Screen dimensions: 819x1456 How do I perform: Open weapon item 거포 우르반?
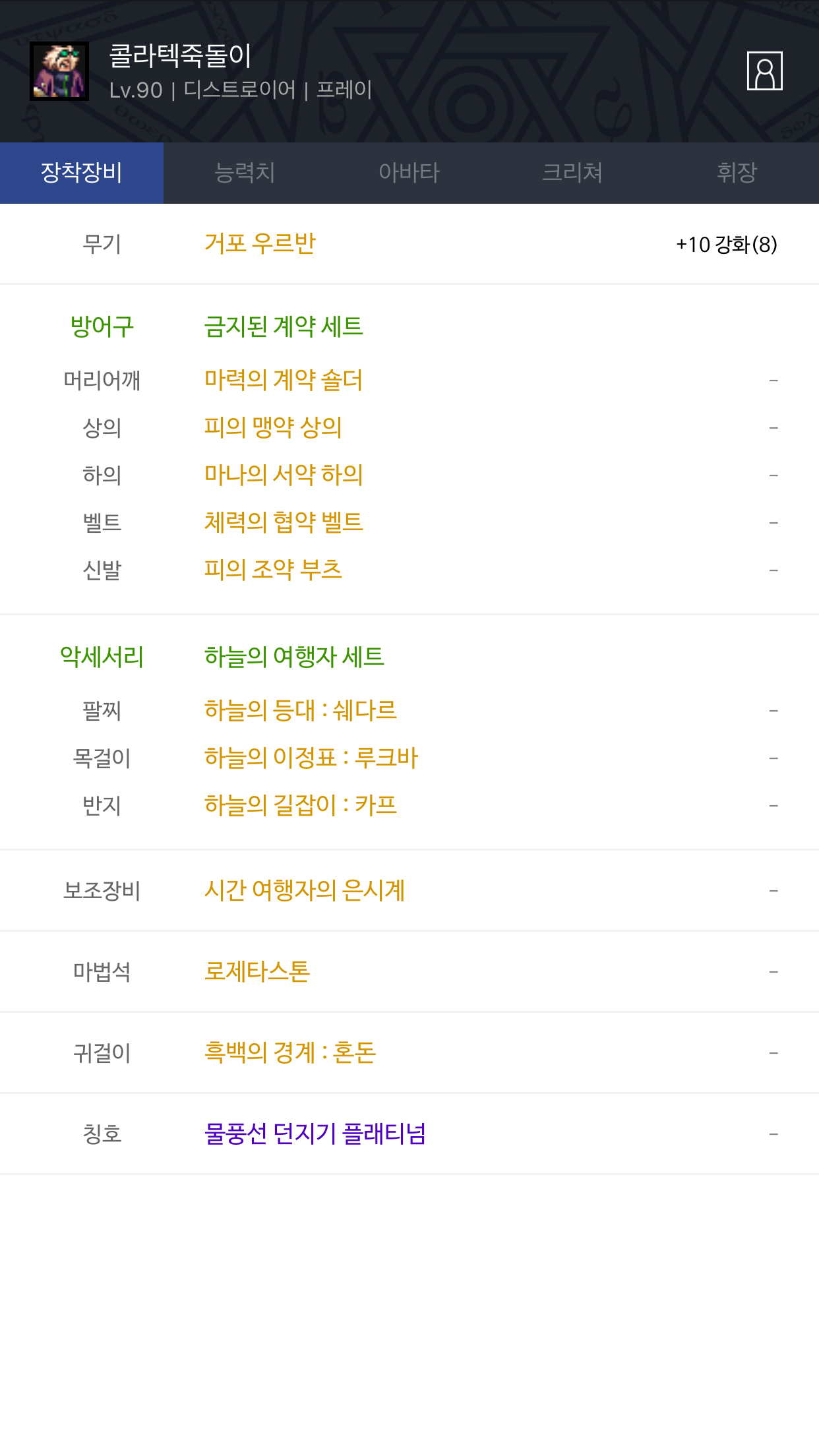260,244
